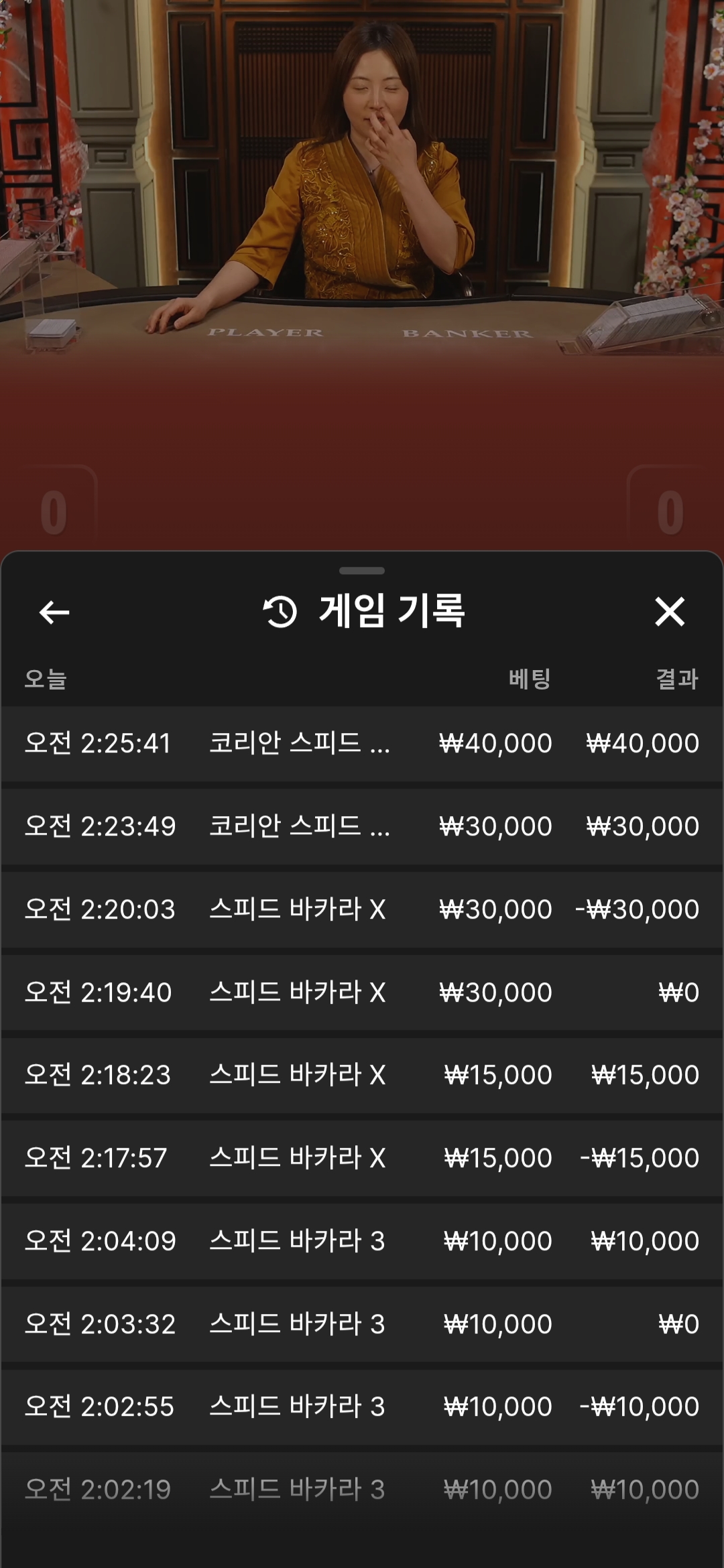Open the 오전 2:04:09 스피드 바카라 3 record
724x1568 pixels.
362,1241
